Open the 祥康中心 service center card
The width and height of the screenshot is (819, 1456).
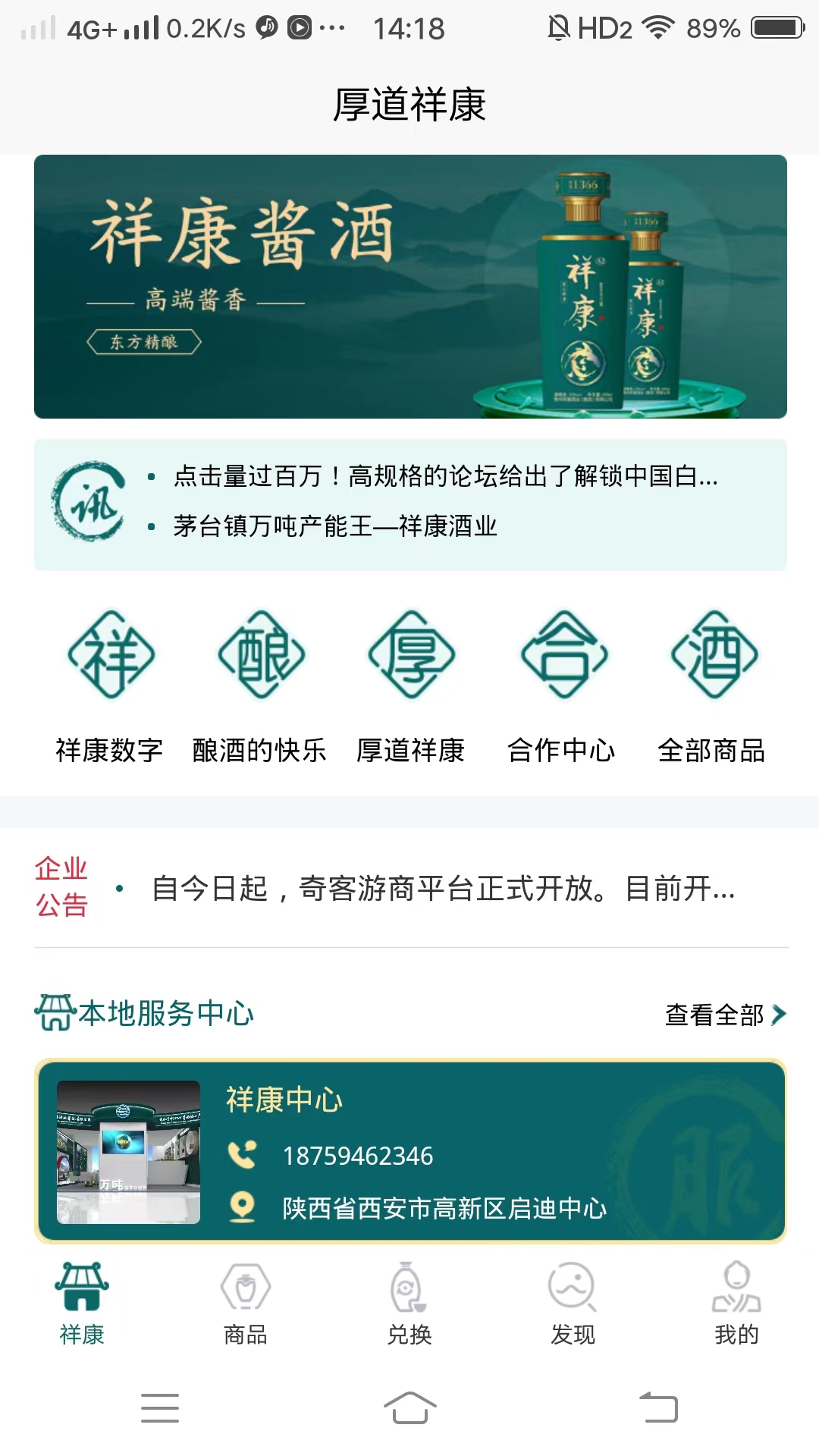pyautogui.click(x=409, y=1151)
